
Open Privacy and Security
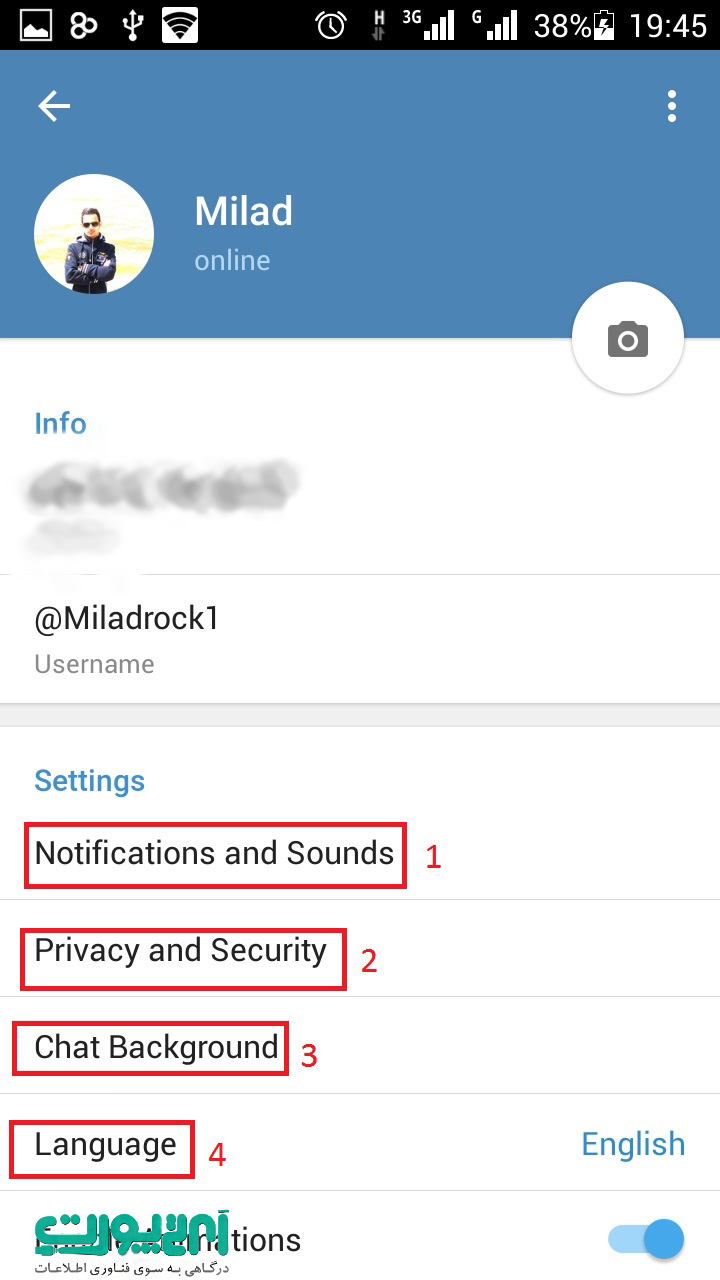[360, 950]
